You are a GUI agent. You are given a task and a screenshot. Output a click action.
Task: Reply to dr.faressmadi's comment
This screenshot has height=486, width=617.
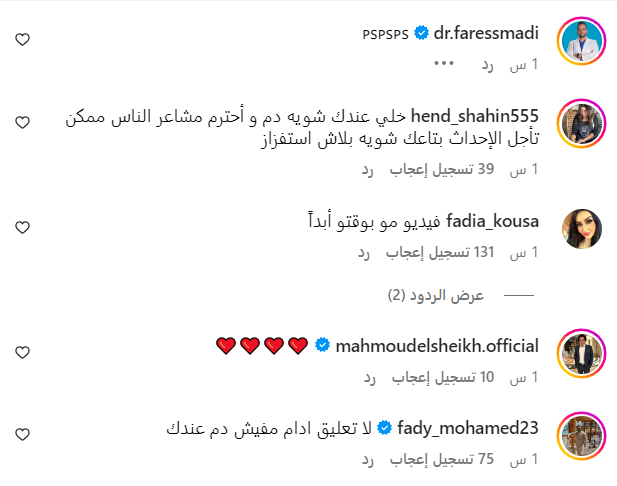coord(488,64)
